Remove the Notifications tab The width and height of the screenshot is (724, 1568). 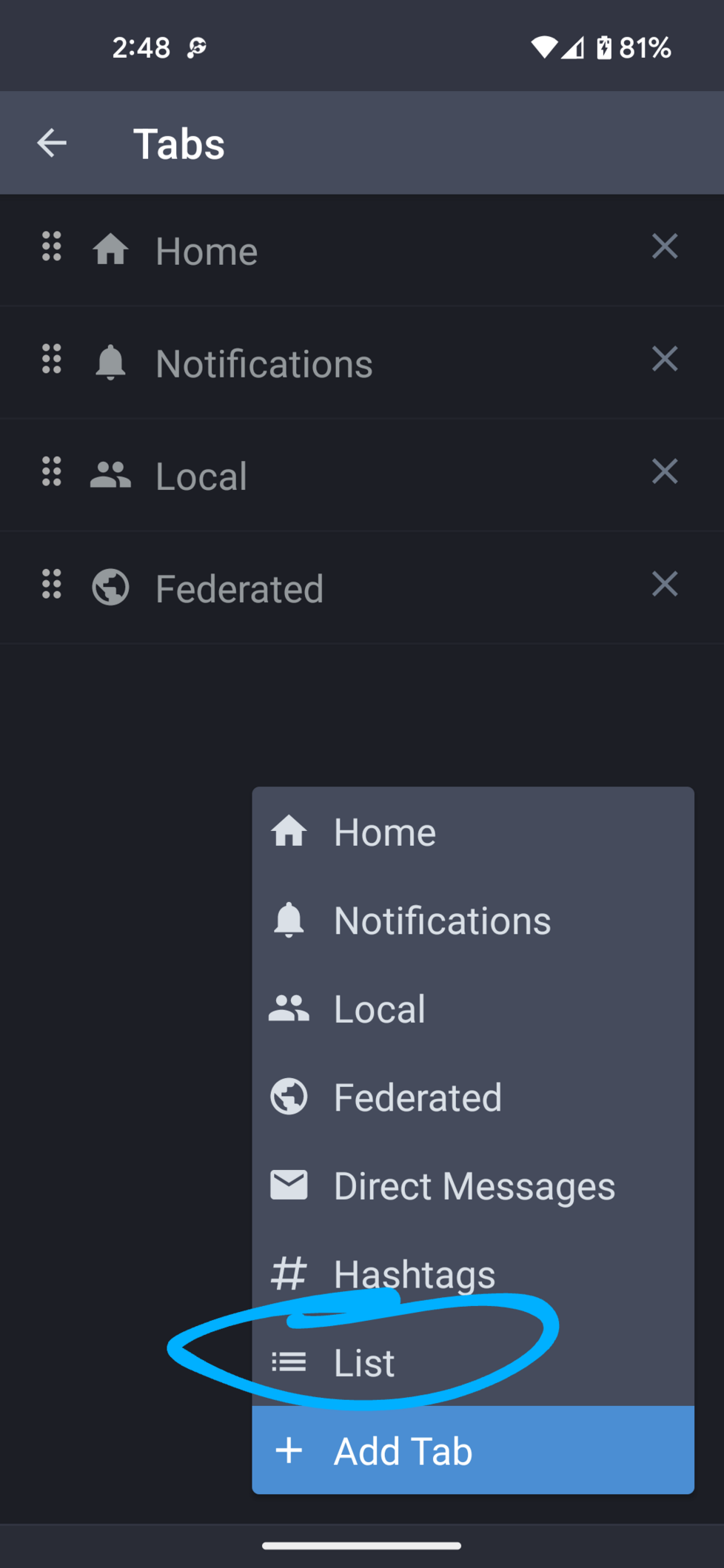664,359
